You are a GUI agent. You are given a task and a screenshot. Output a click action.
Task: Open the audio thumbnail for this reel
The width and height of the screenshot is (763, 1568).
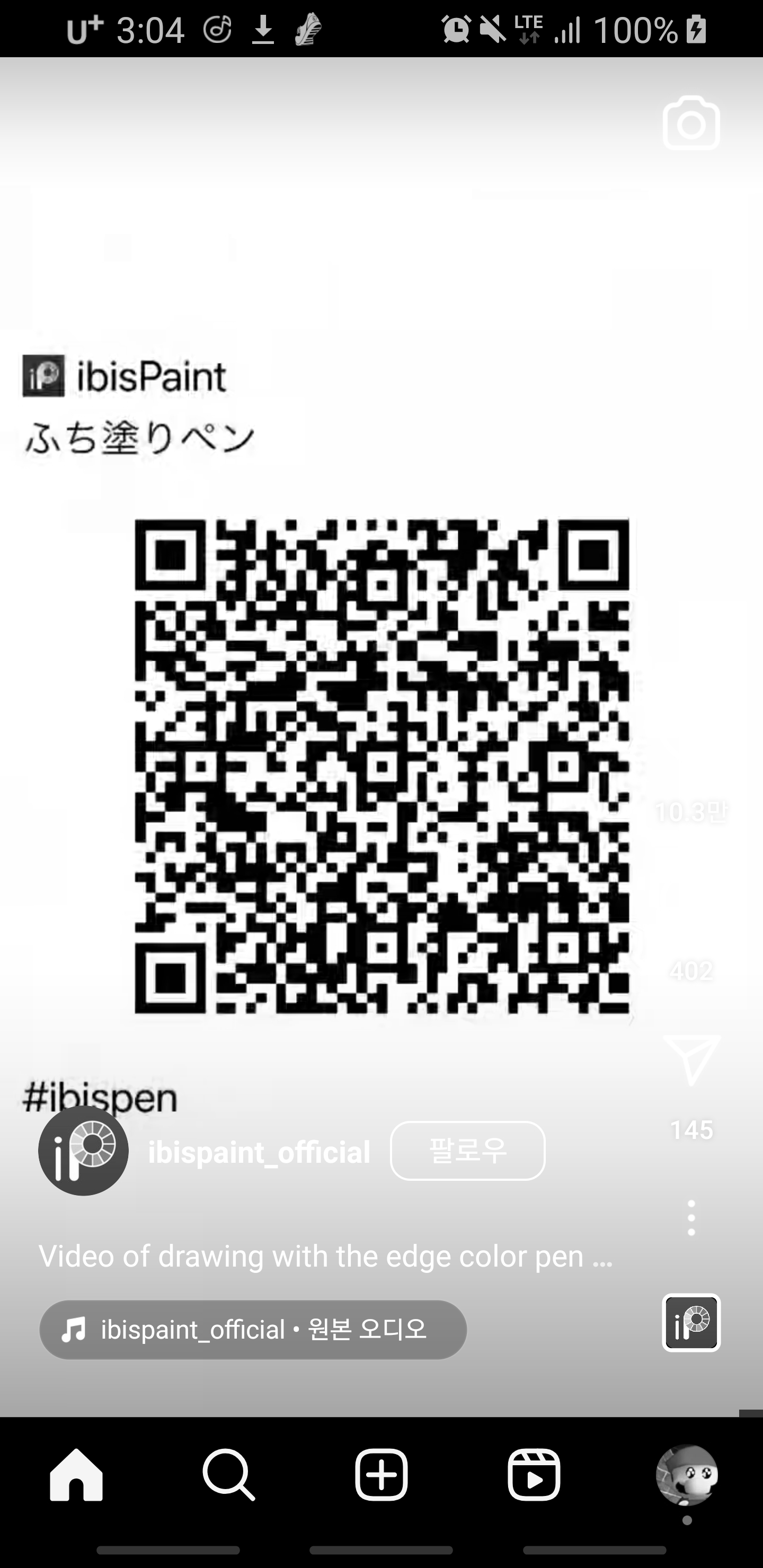[691, 1323]
